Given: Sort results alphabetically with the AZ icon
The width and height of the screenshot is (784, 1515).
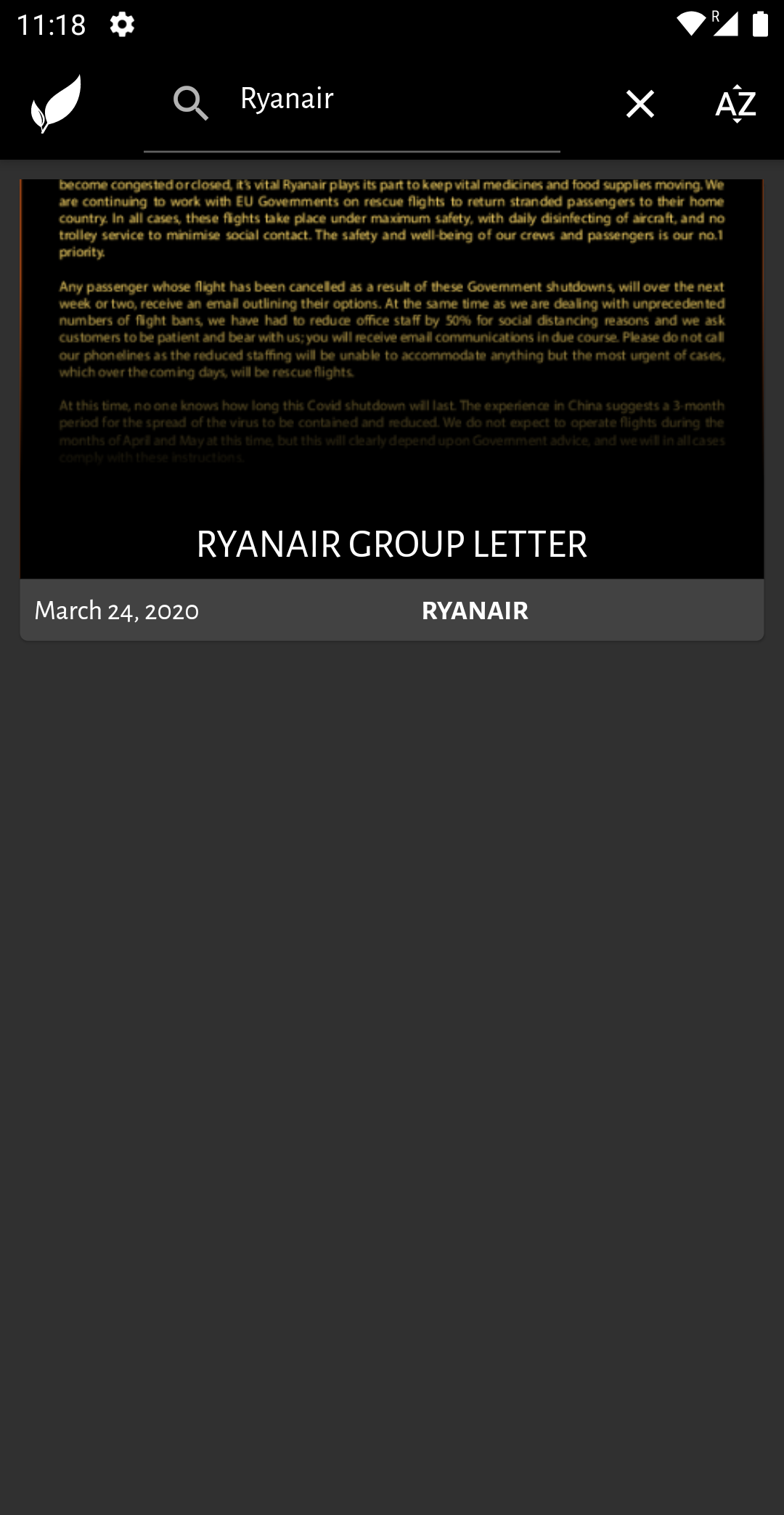Looking at the screenshot, I should (735, 104).
